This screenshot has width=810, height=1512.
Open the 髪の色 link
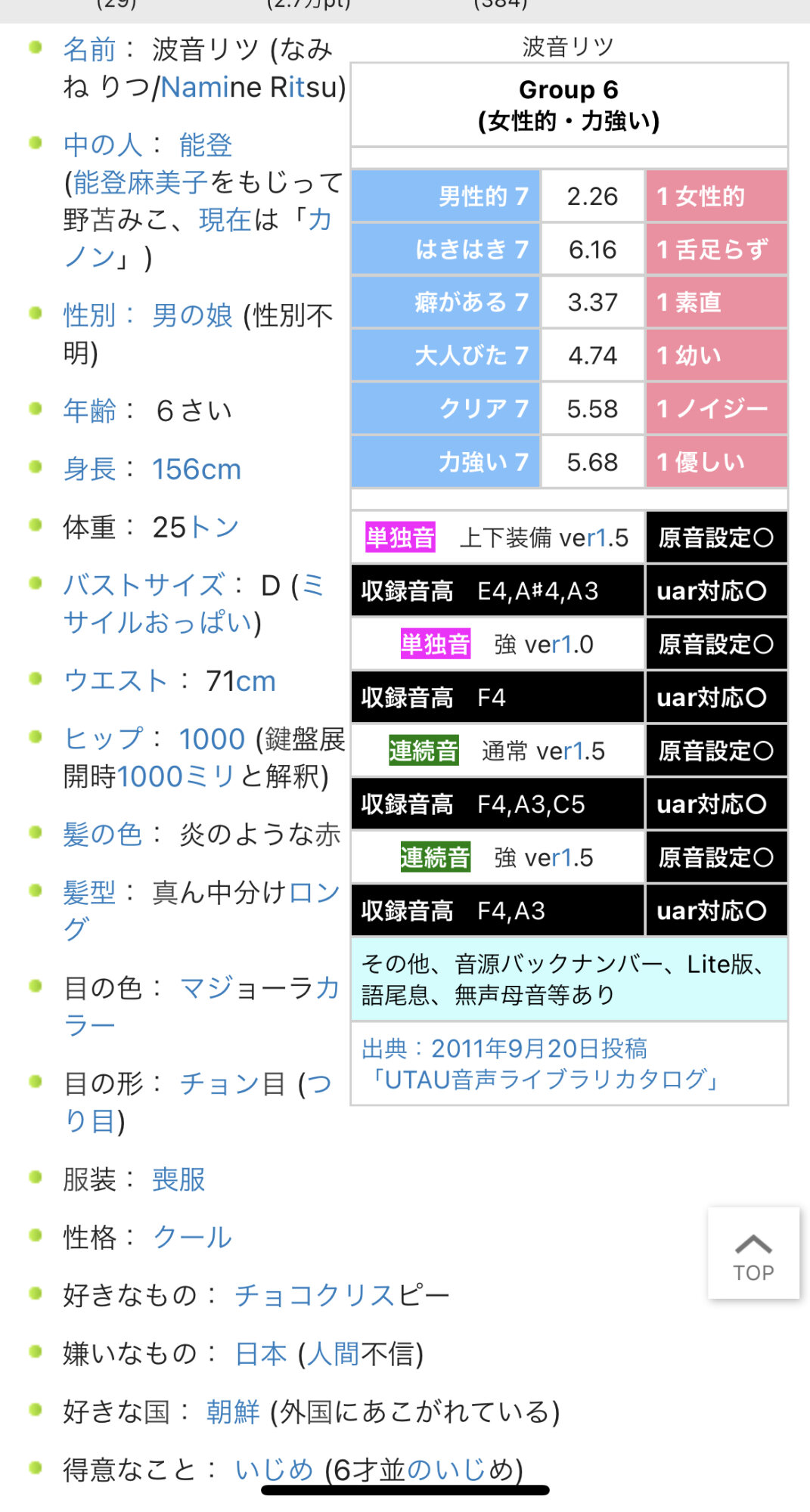[x=103, y=835]
